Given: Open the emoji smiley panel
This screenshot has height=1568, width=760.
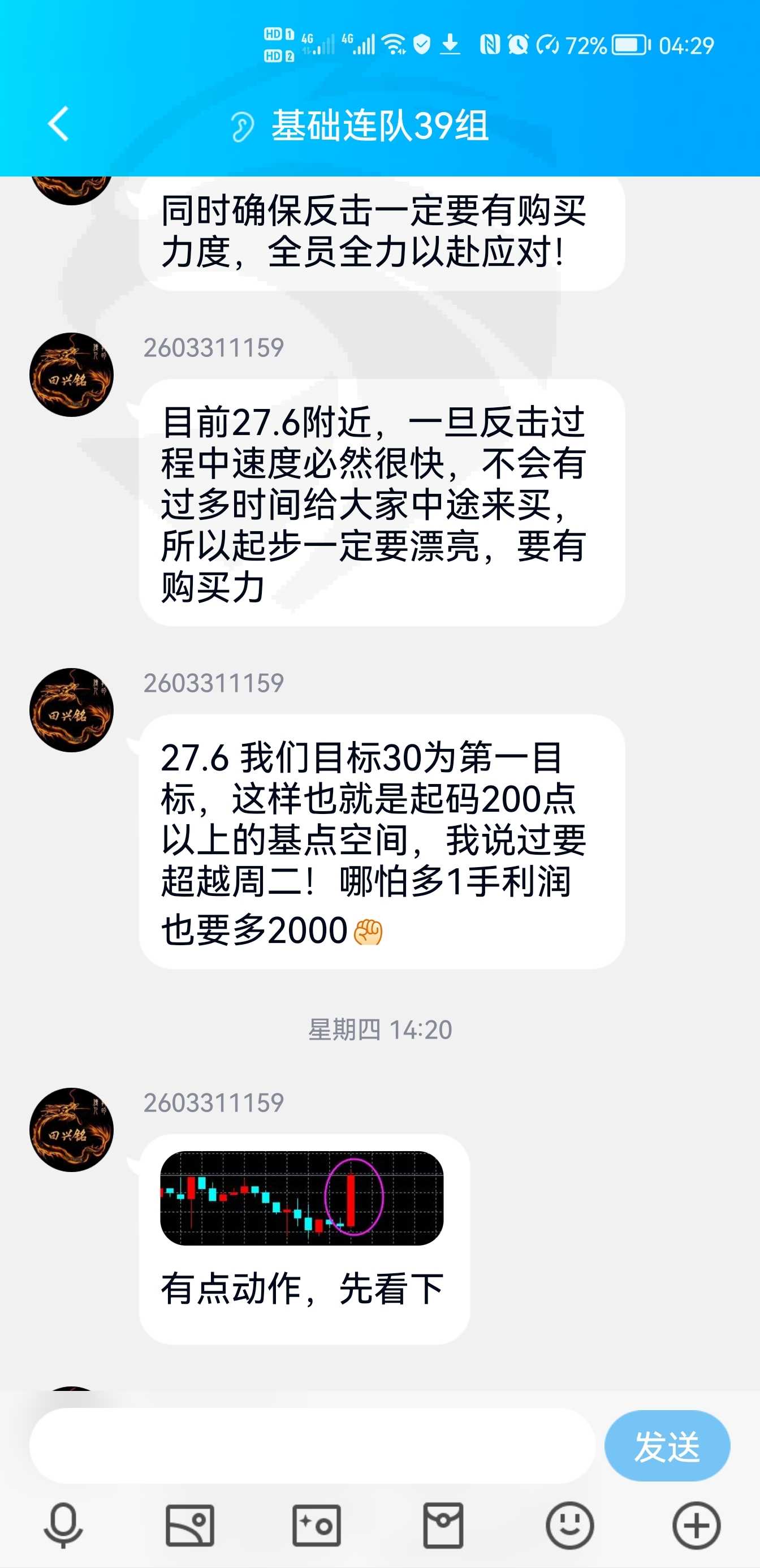Looking at the screenshot, I should coord(569,1526).
